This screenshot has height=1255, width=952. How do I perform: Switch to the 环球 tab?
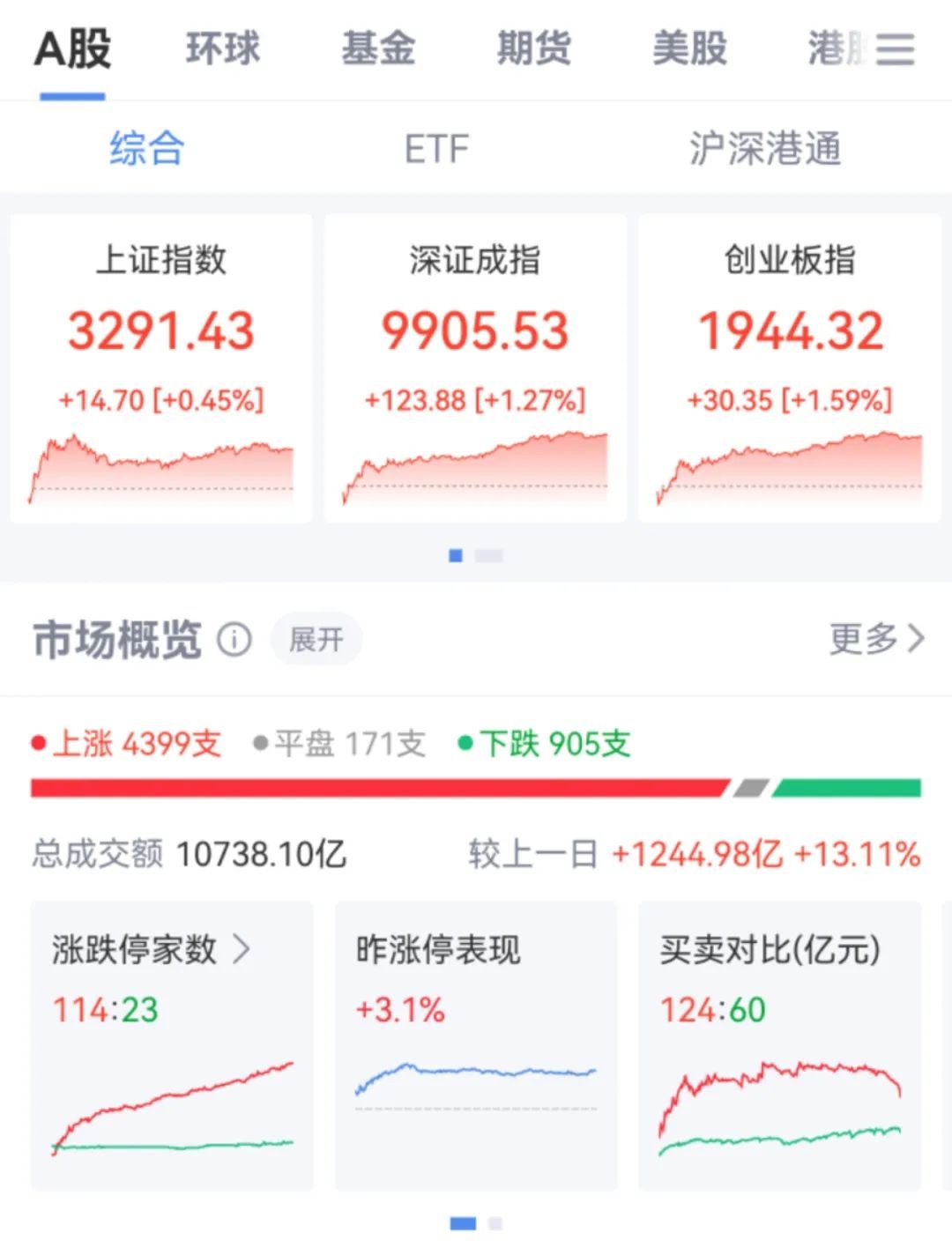point(223,48)
